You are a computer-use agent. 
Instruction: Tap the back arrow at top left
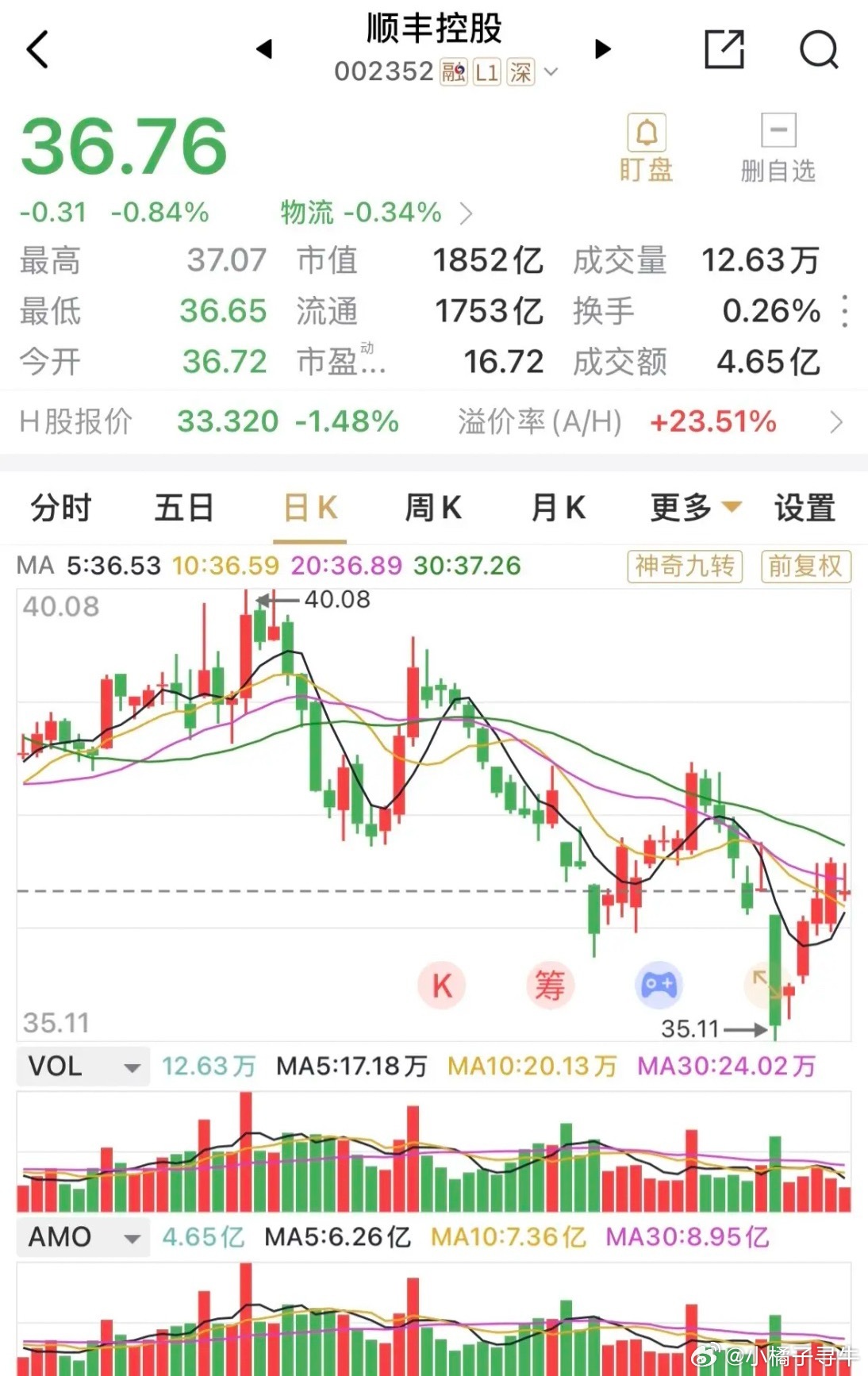(37, 49)
